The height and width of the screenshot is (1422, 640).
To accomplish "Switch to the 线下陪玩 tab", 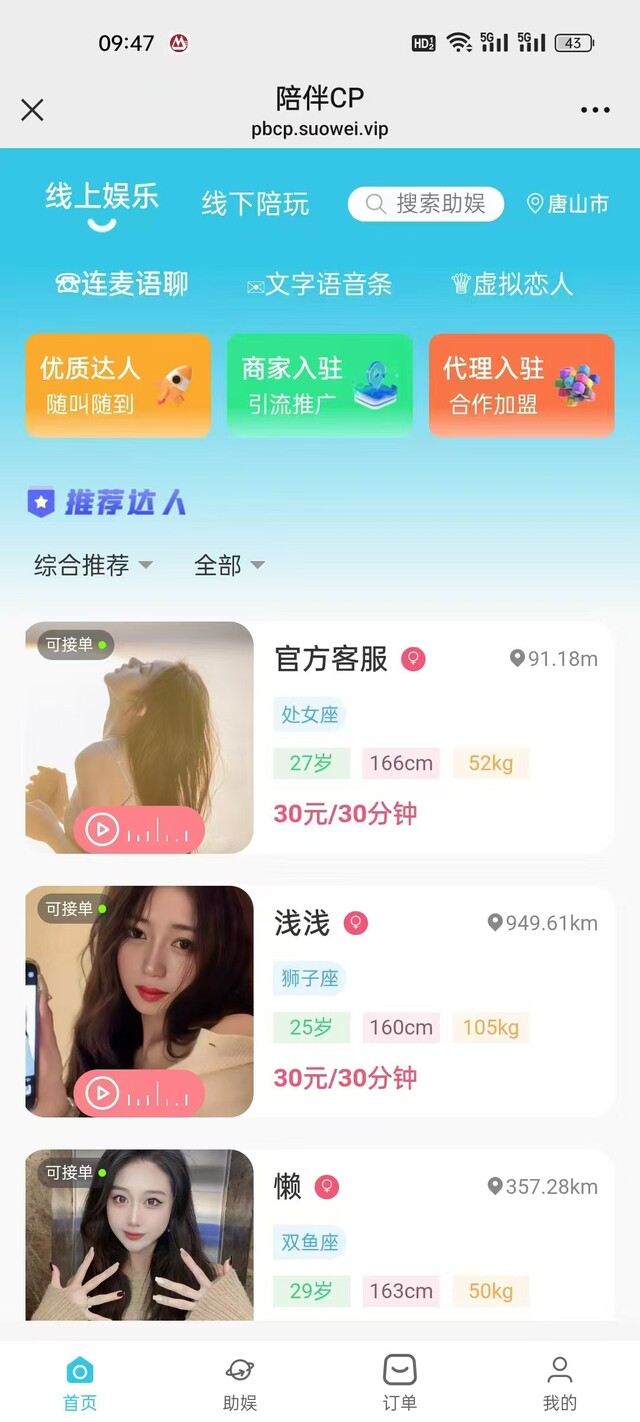I will [255, 204].
